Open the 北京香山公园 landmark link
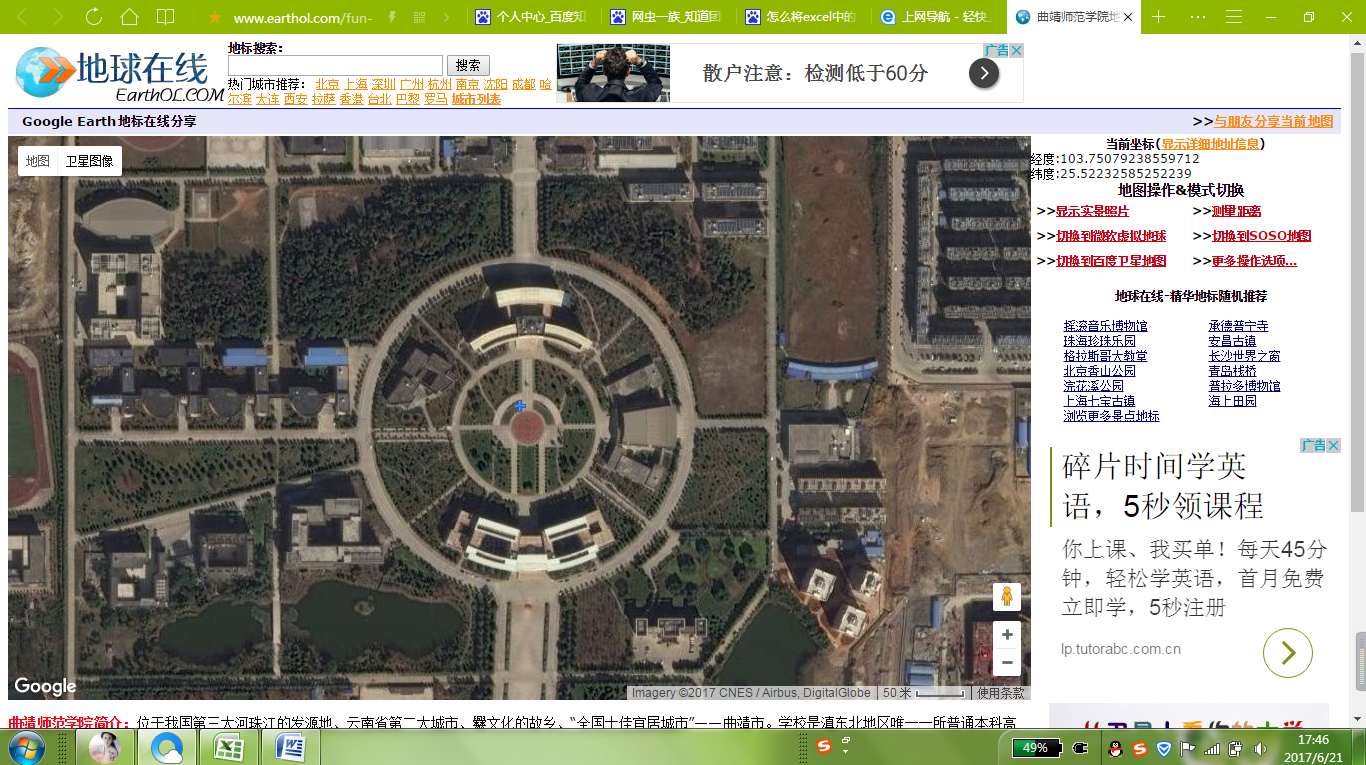The width and height of the screenshot is (1366, 765). [1099, 371]
